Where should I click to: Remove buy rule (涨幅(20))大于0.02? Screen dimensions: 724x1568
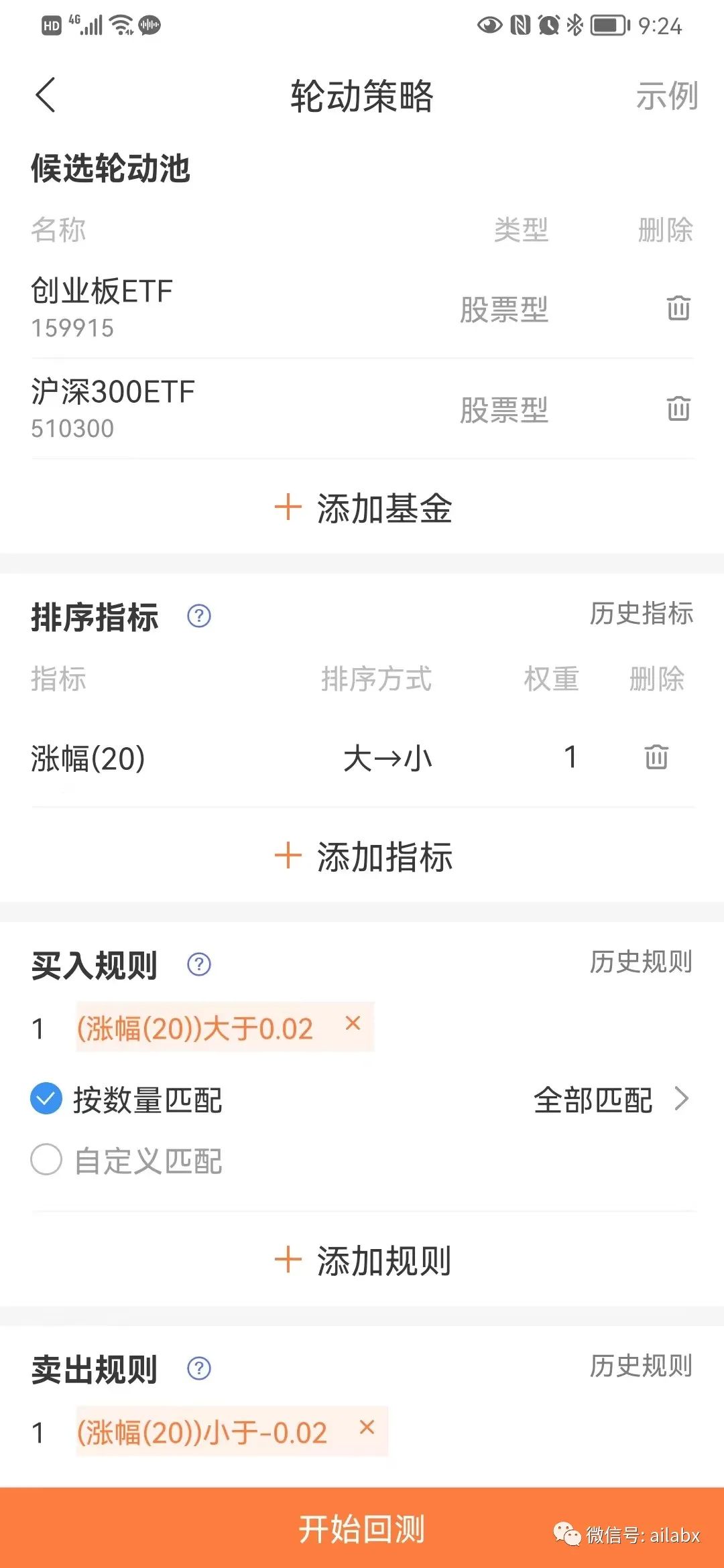coord(353,1023)
